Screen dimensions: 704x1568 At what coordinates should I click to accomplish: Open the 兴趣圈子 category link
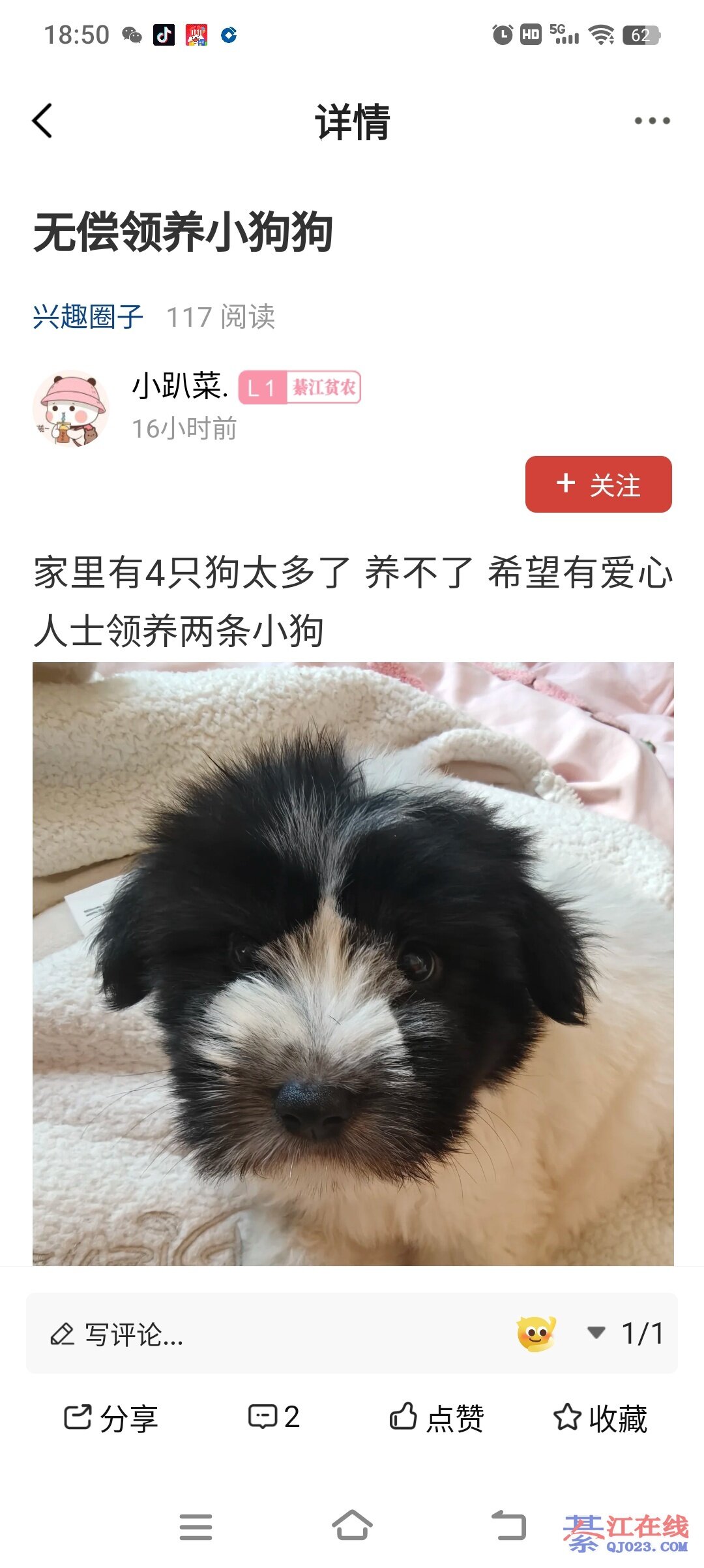click(x=88, y=317)
